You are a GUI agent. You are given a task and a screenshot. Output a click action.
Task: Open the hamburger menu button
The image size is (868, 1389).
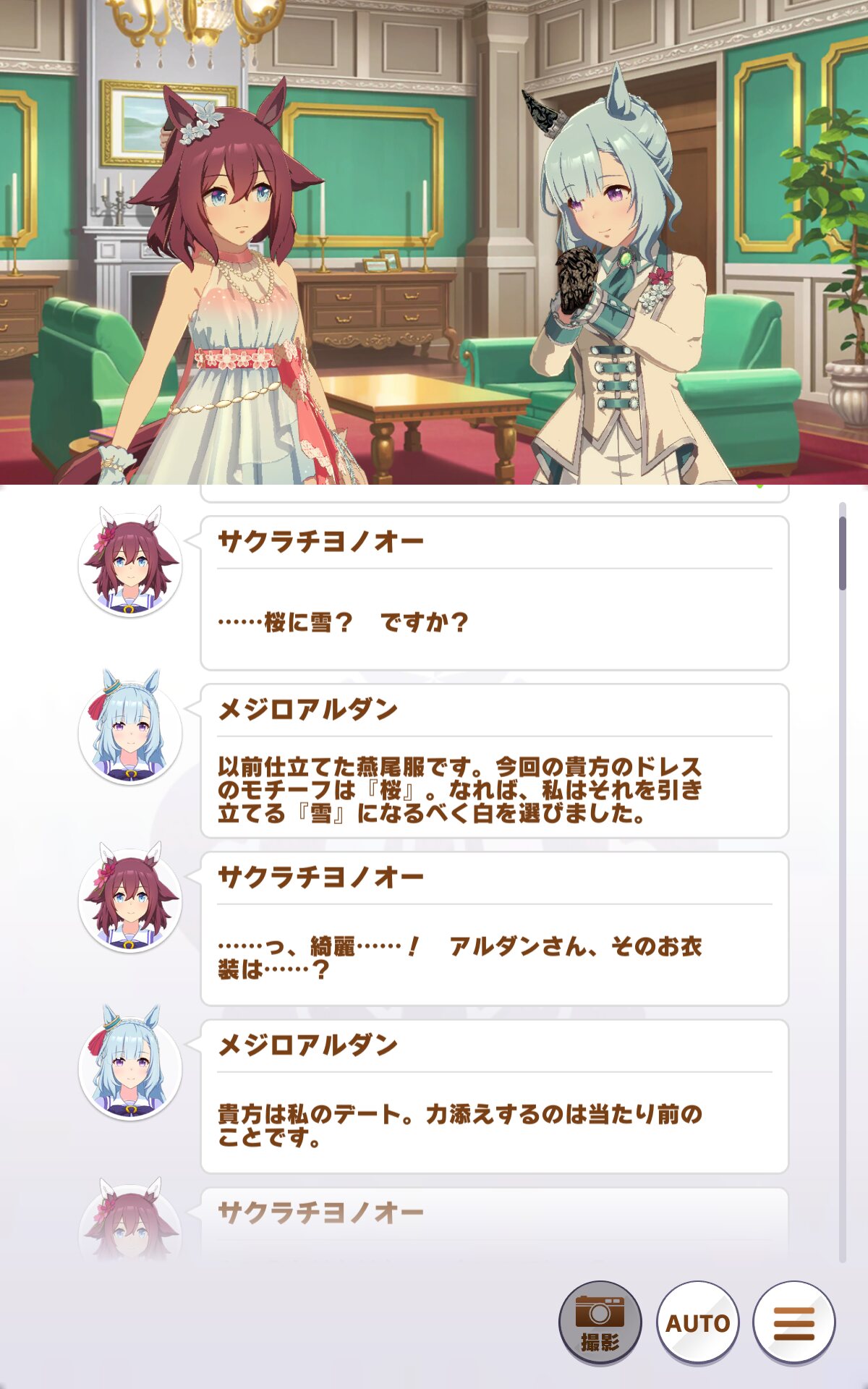point(794,1323)
